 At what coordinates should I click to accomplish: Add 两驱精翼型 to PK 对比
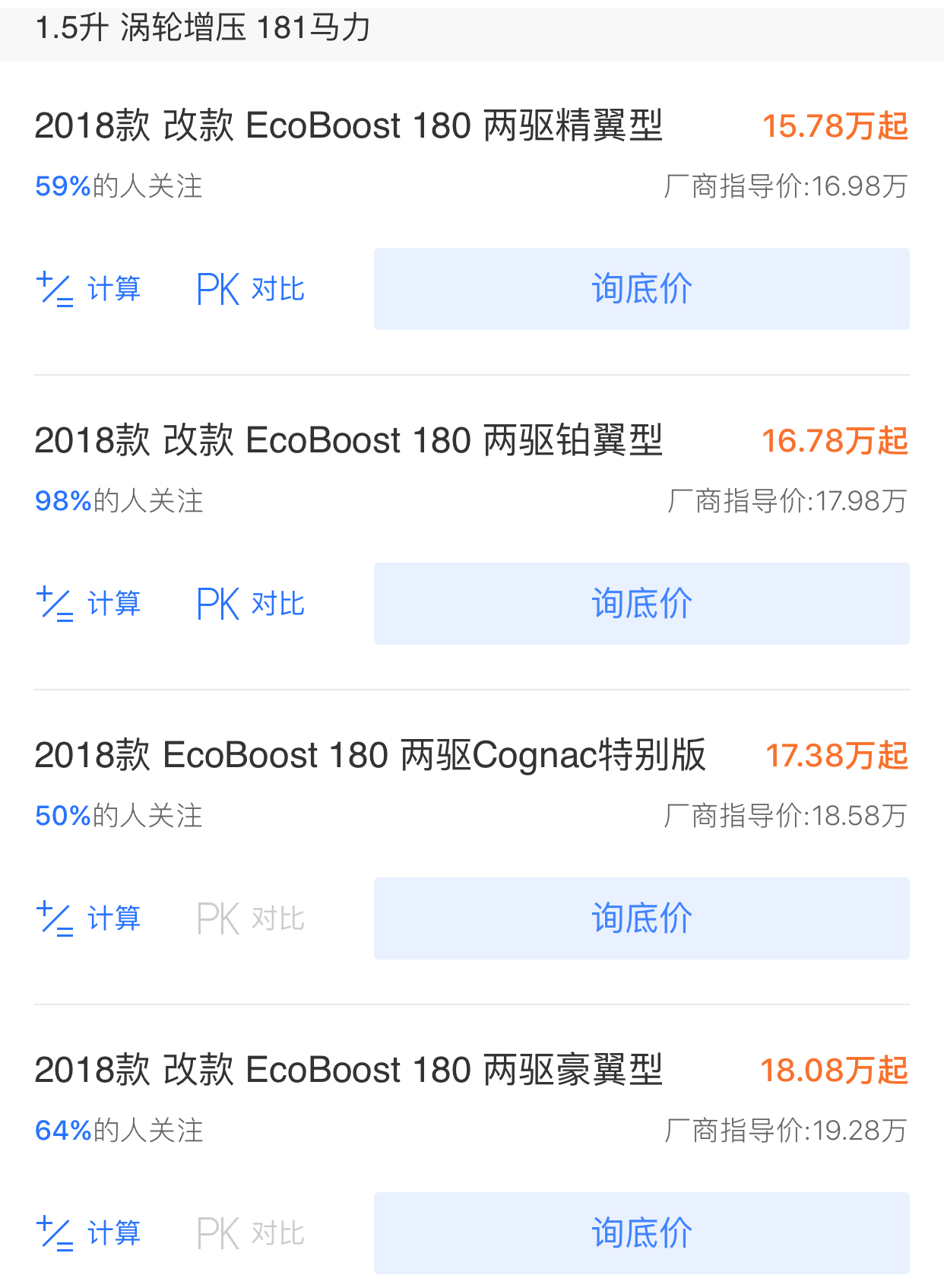click(251, 289)
